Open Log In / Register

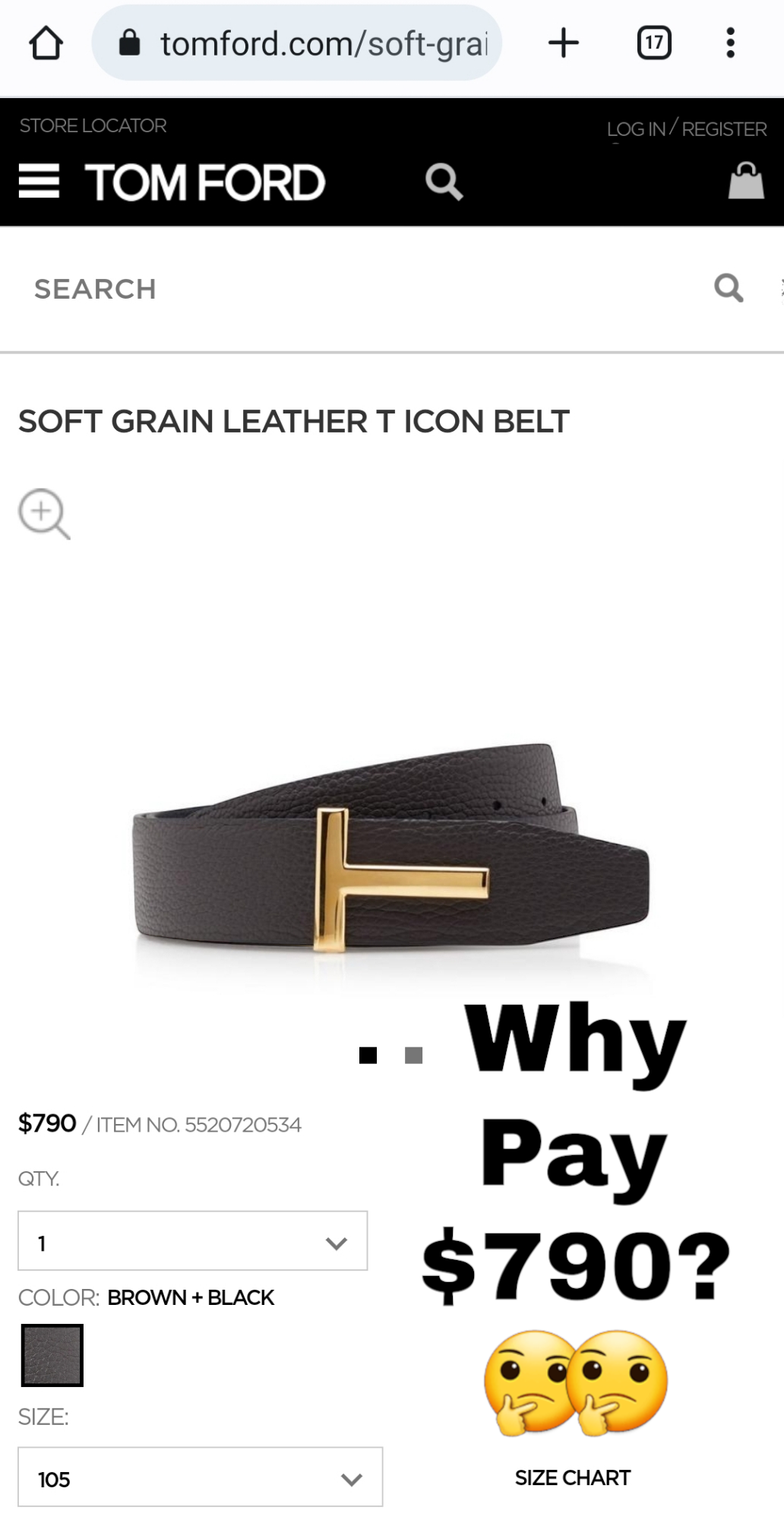click(x=686, y=128)
